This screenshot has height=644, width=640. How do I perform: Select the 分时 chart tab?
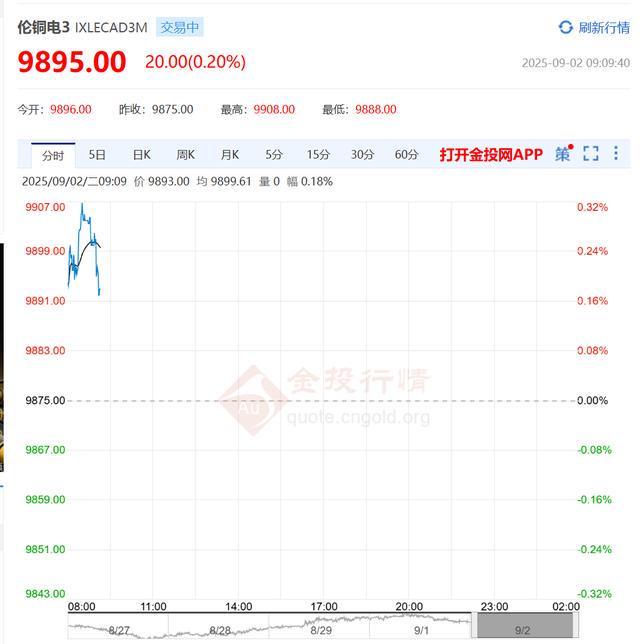(53, 155)
